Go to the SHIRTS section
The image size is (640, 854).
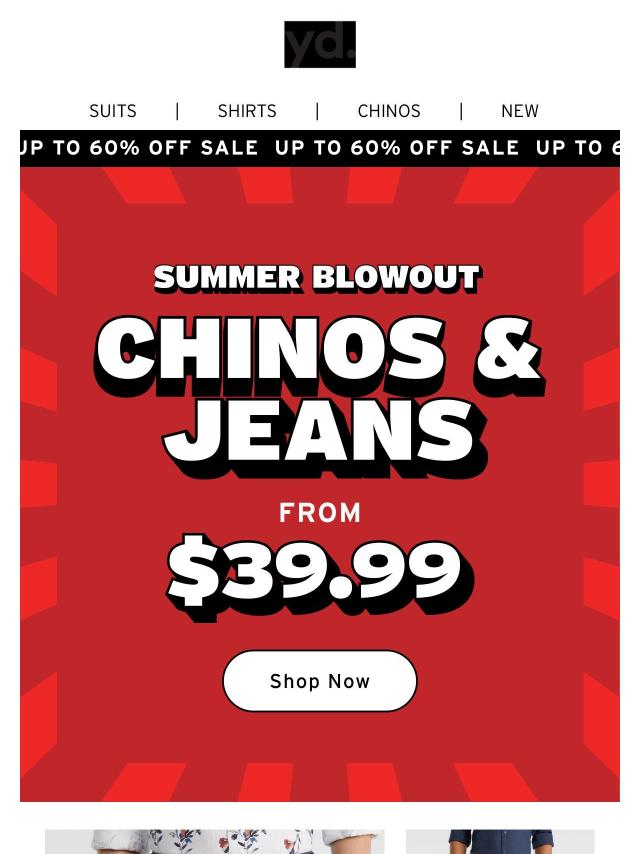247,111
